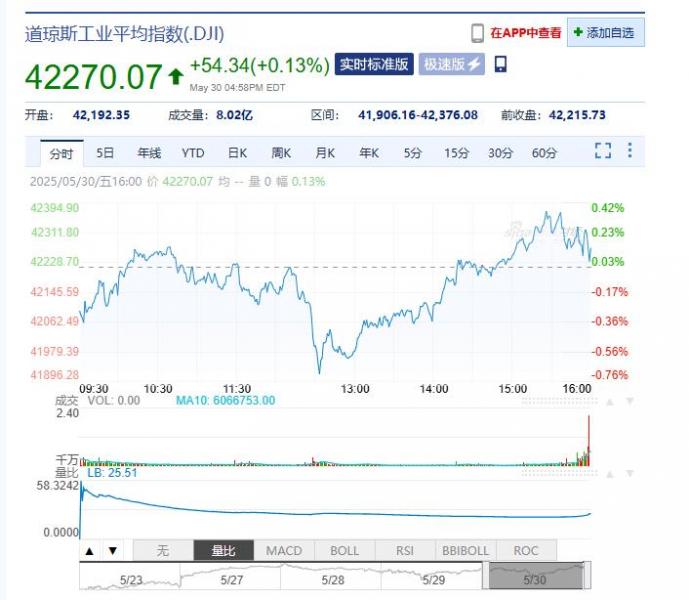Select the 60分 interval tab
The height and width of the screenshot is (600, 689).
(544, 153)
